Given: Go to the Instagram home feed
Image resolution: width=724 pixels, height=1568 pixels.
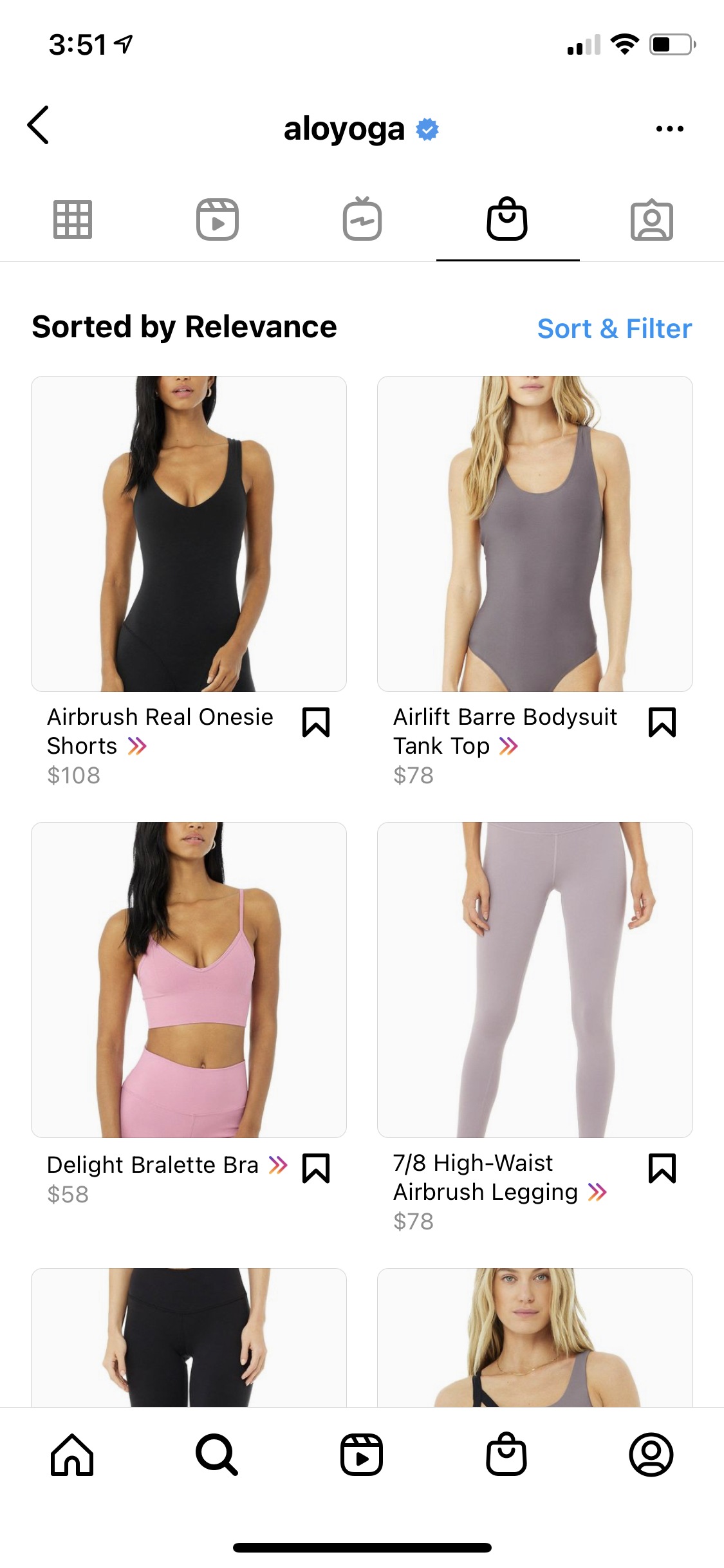Looking at the screenshot, I should (x=72, y=1455).
